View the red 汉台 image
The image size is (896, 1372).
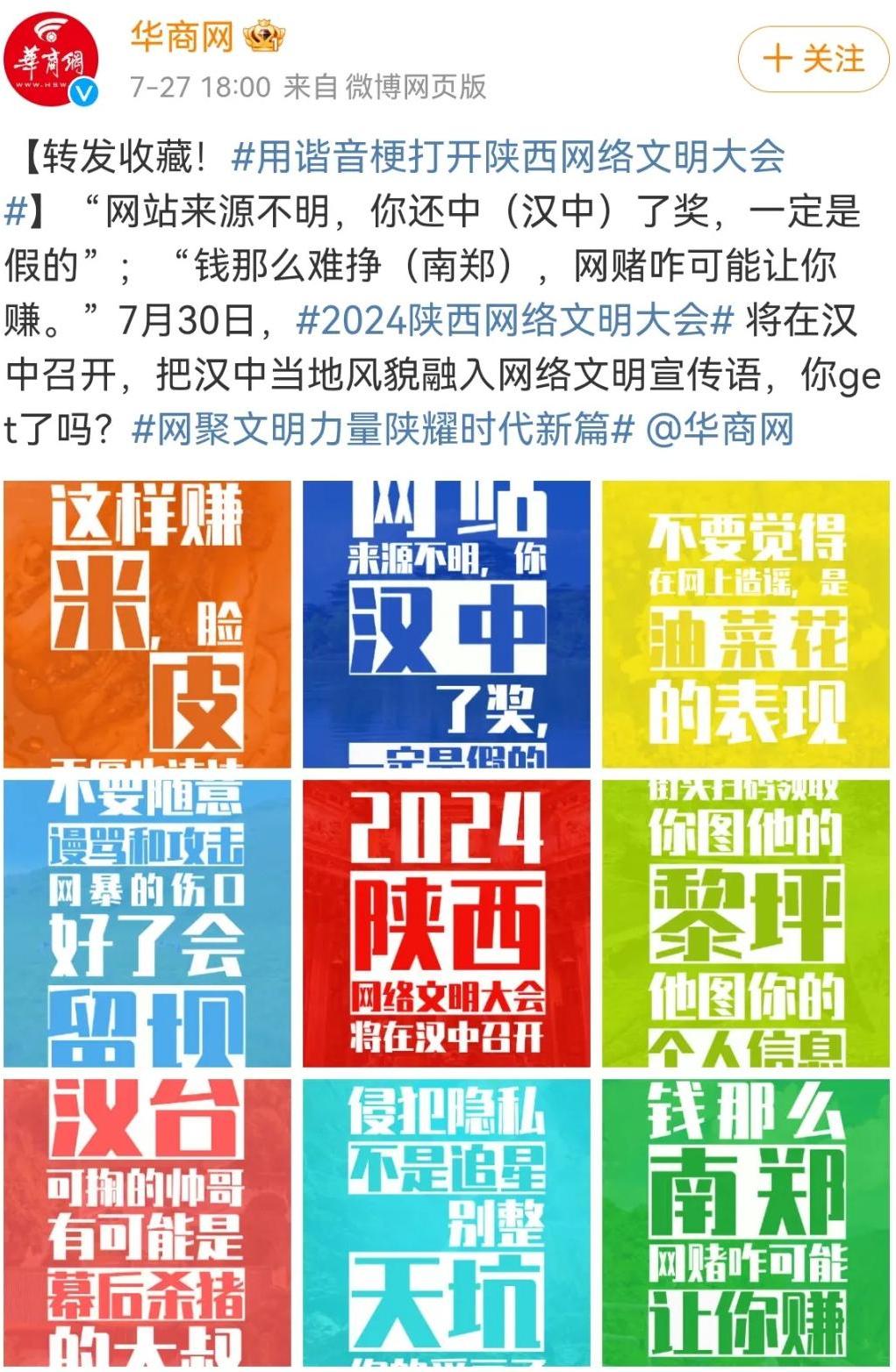pyautogui.click(x=147, y=1222)
